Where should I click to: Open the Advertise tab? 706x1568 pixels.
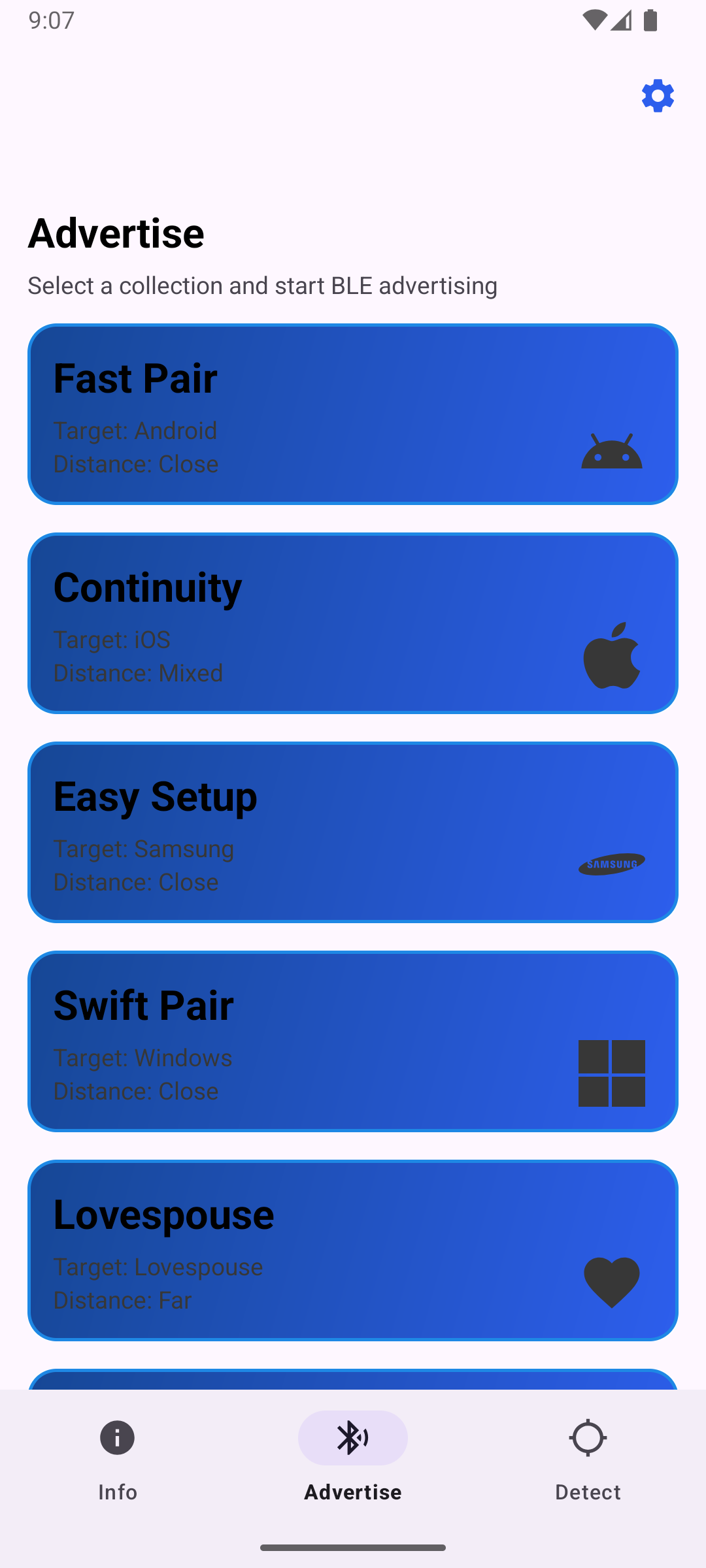coord(352,1463)
